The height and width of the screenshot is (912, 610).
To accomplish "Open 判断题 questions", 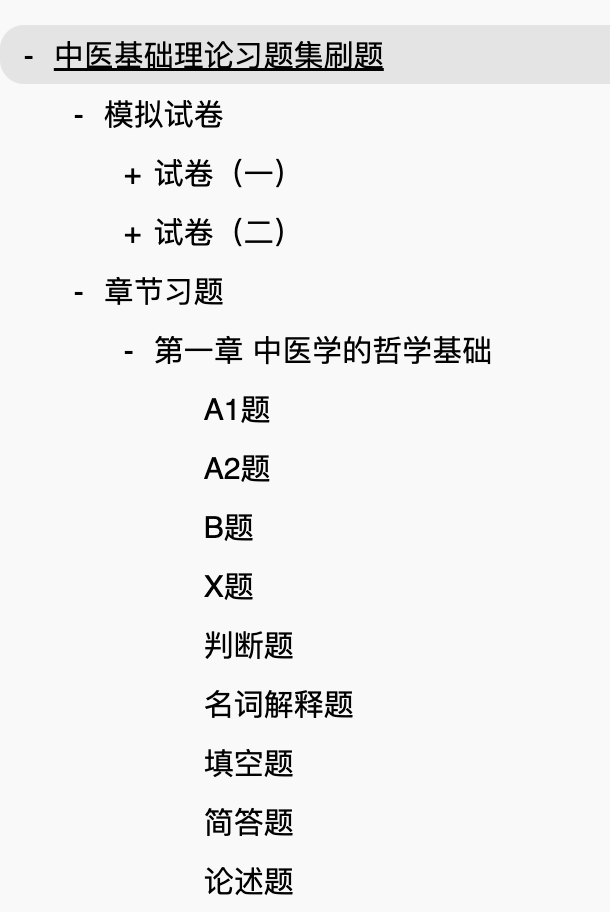I will [249, 646].
